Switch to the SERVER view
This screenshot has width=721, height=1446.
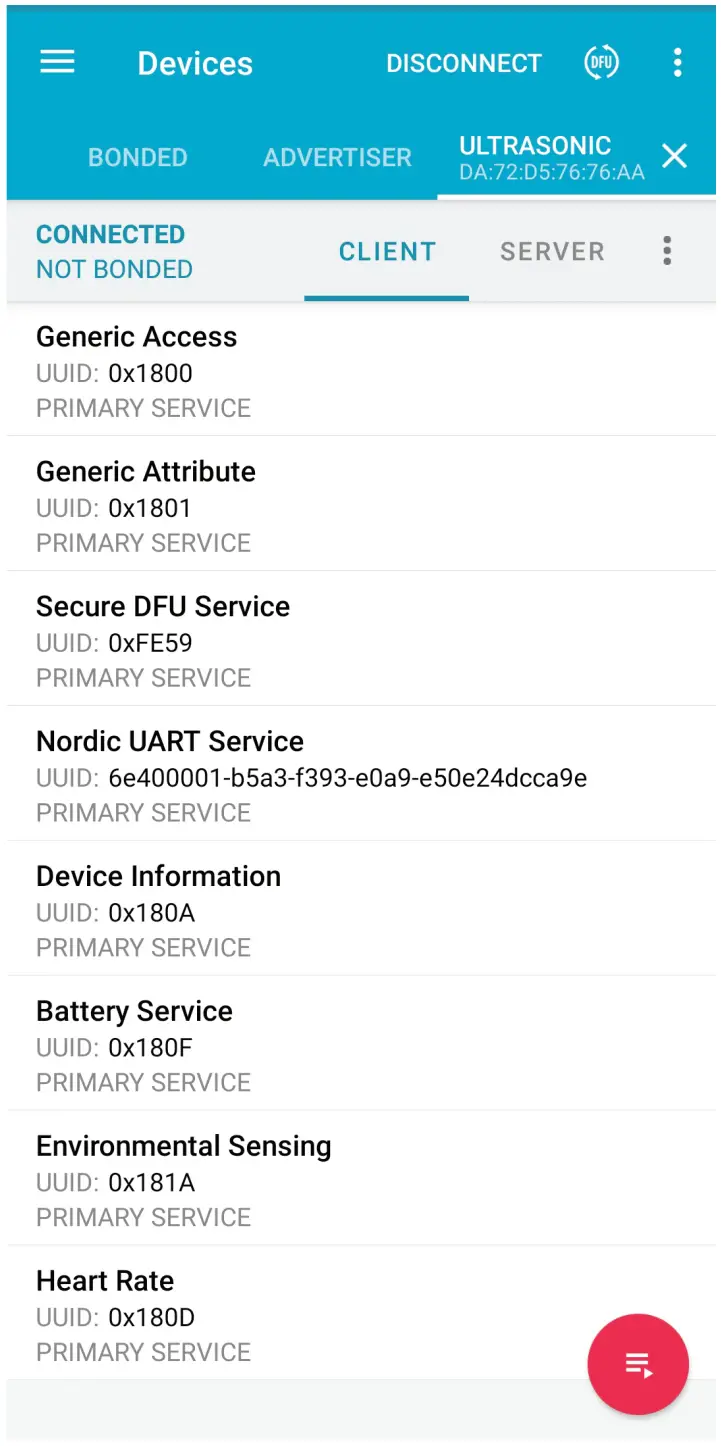552,252
